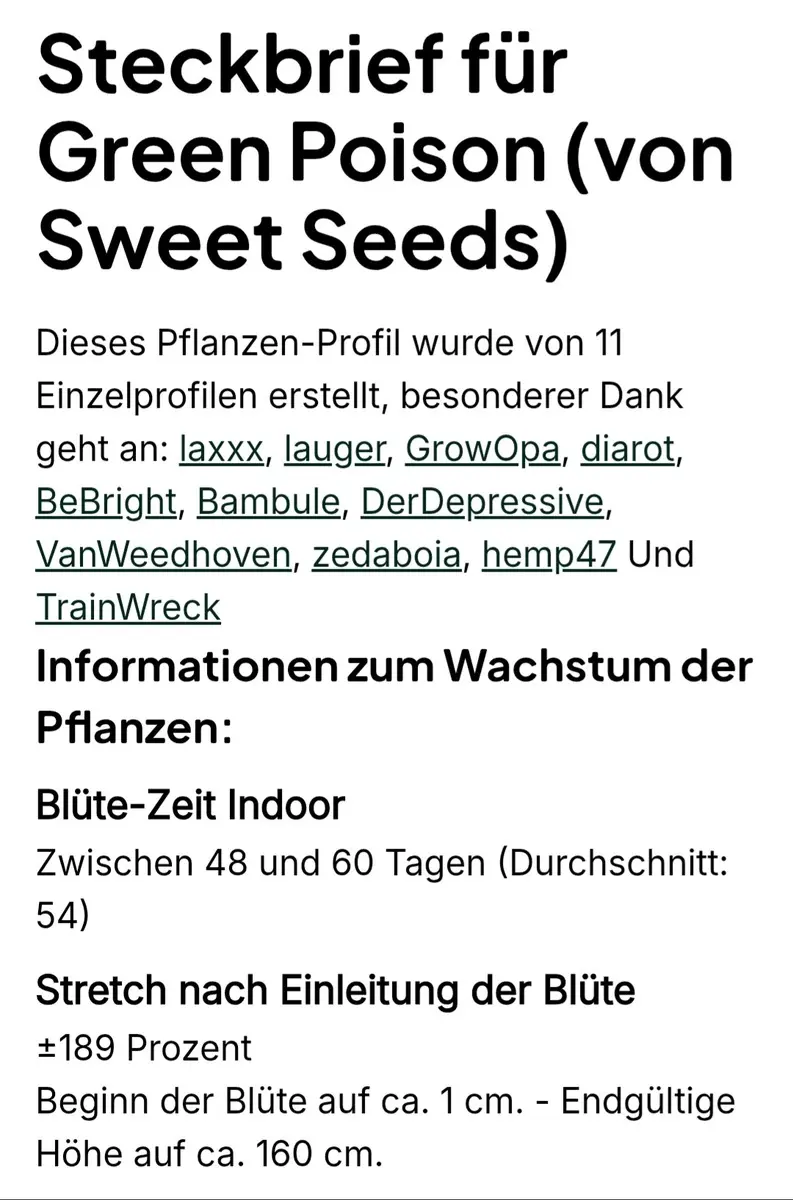Screen dimensions: 793x1200
Task: Open zedaboia's profile link
Action: [387, 554]
